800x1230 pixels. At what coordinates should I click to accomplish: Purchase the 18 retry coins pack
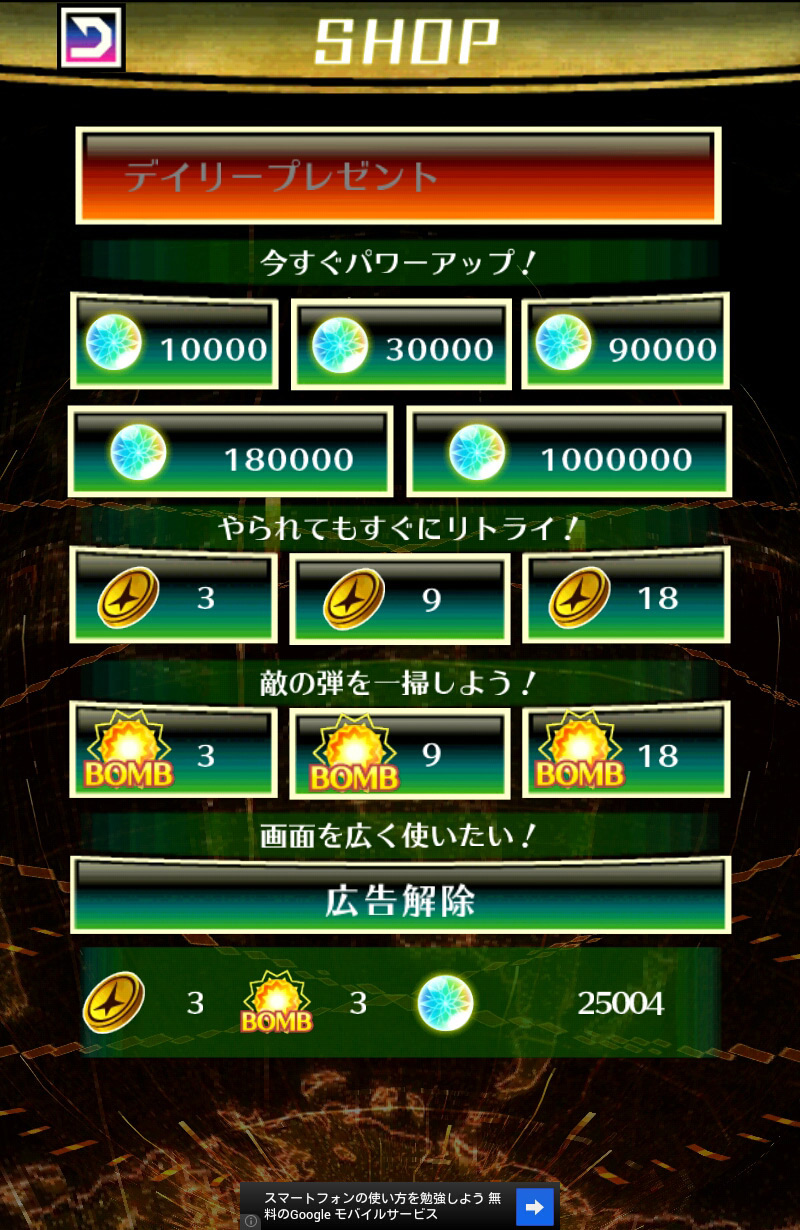[626, 596]
